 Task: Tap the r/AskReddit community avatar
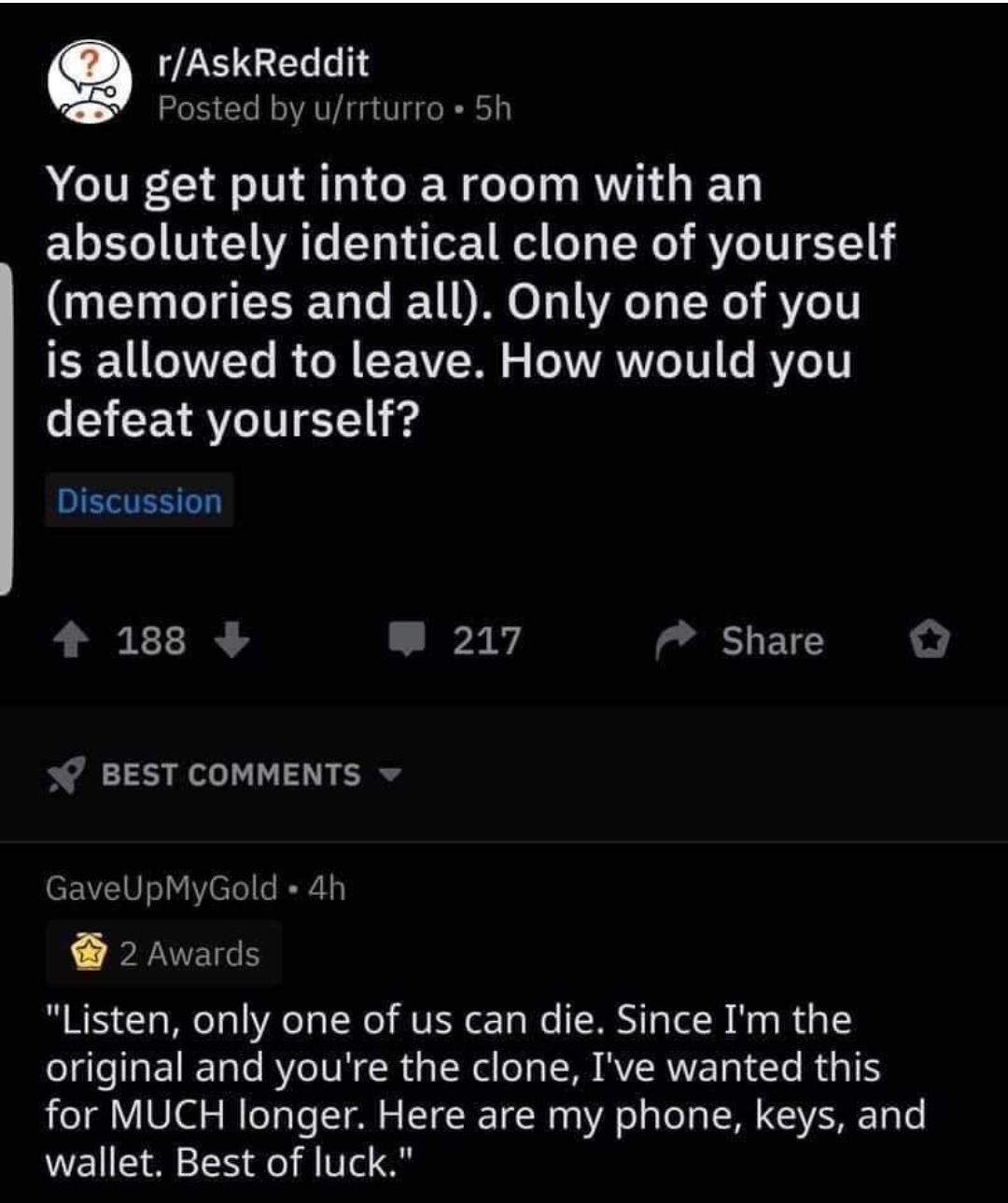90,83
